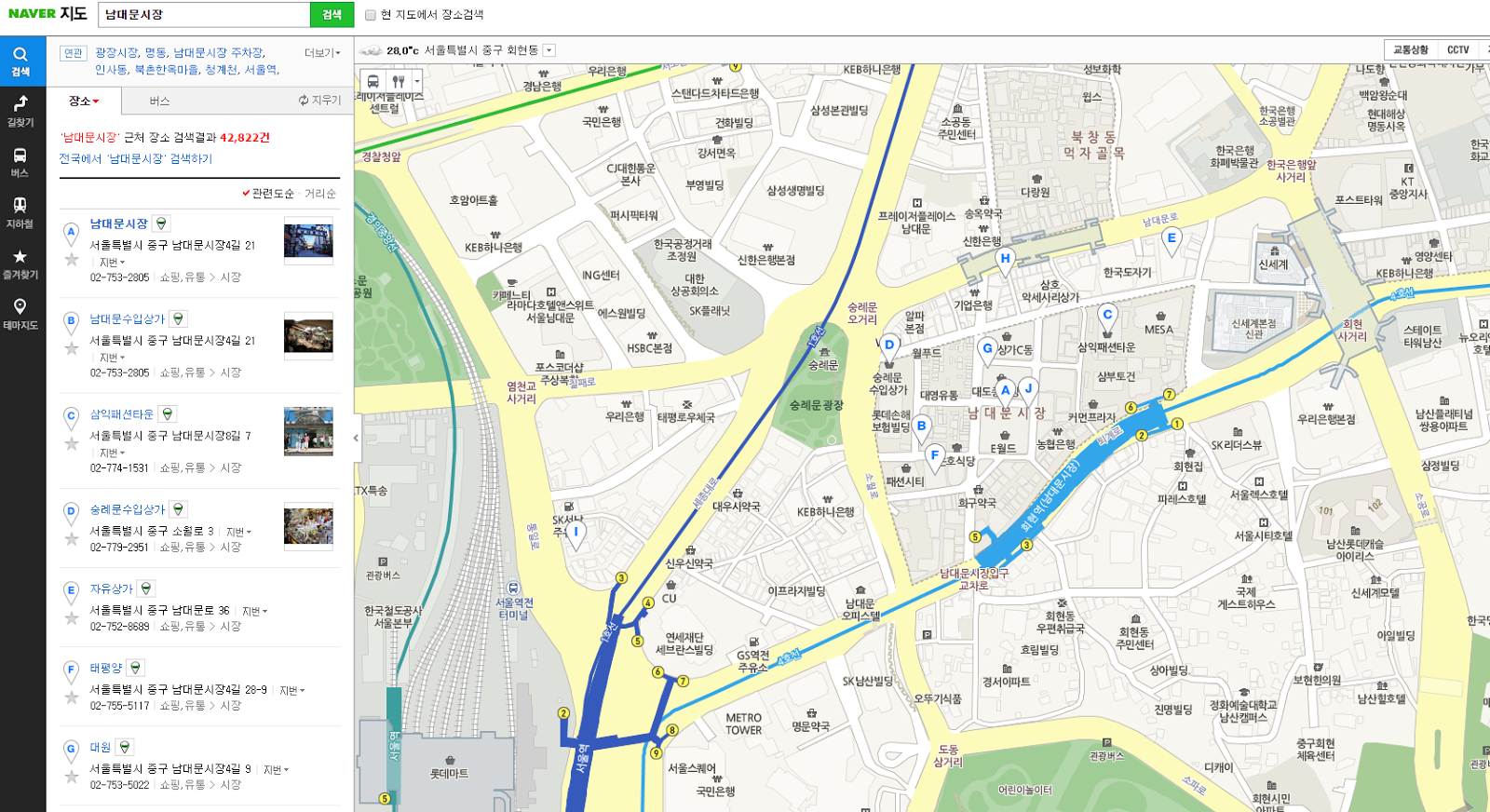Screen dimensions: 1490x812
Task: Open 지하철 subway sidebar tab
Action: 20,212
